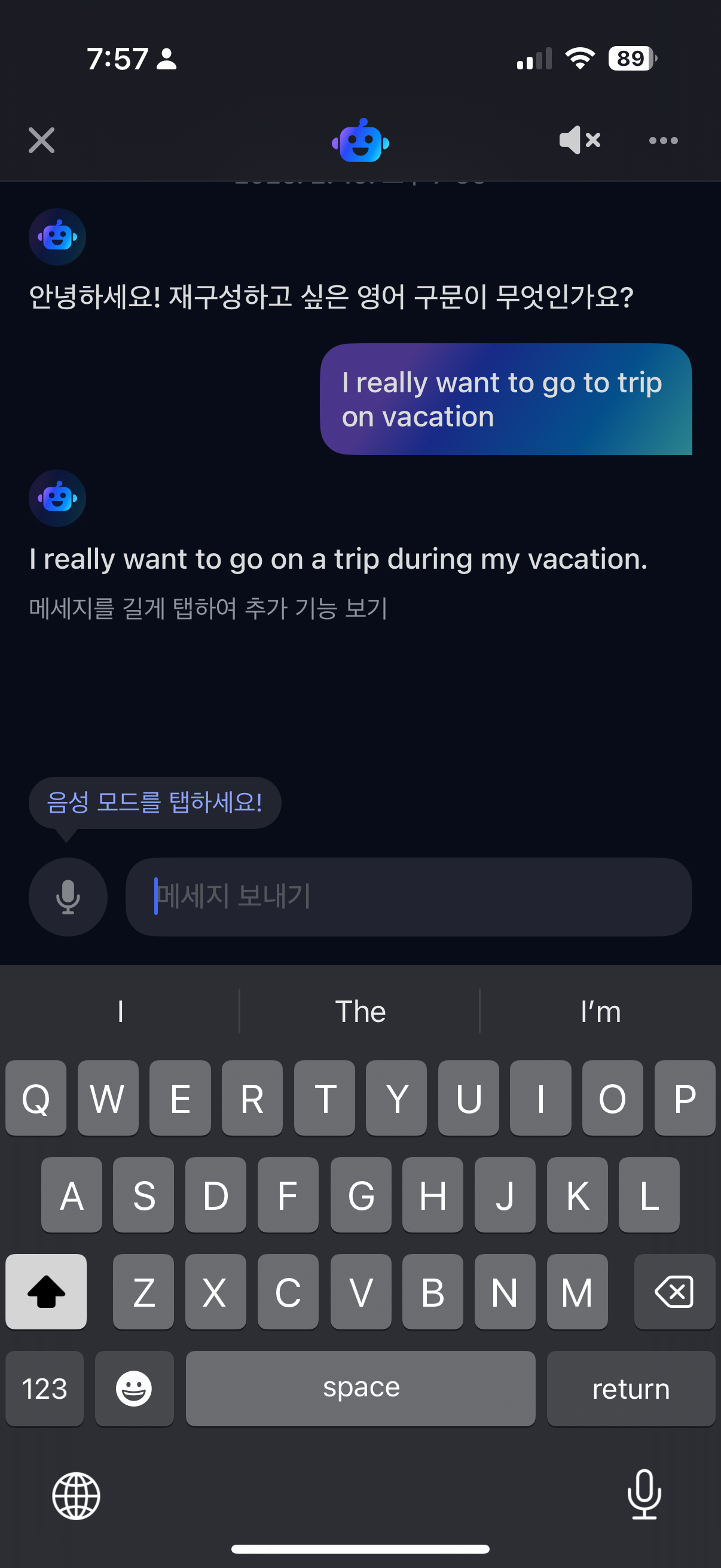
Task: Tap the bot avatar beside the greeting message
Action: coord(57,237)
